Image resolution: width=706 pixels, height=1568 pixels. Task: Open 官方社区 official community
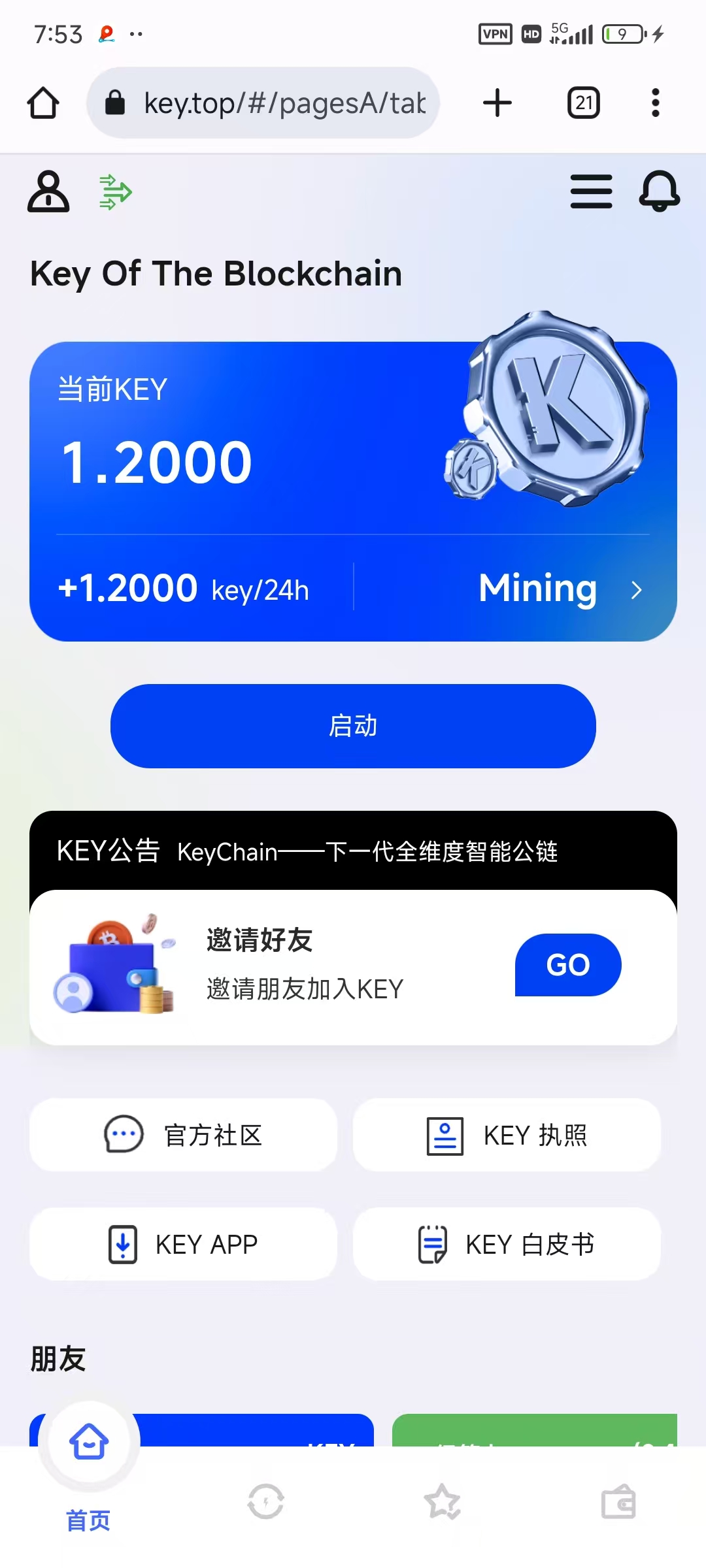tap(184, 1135)
